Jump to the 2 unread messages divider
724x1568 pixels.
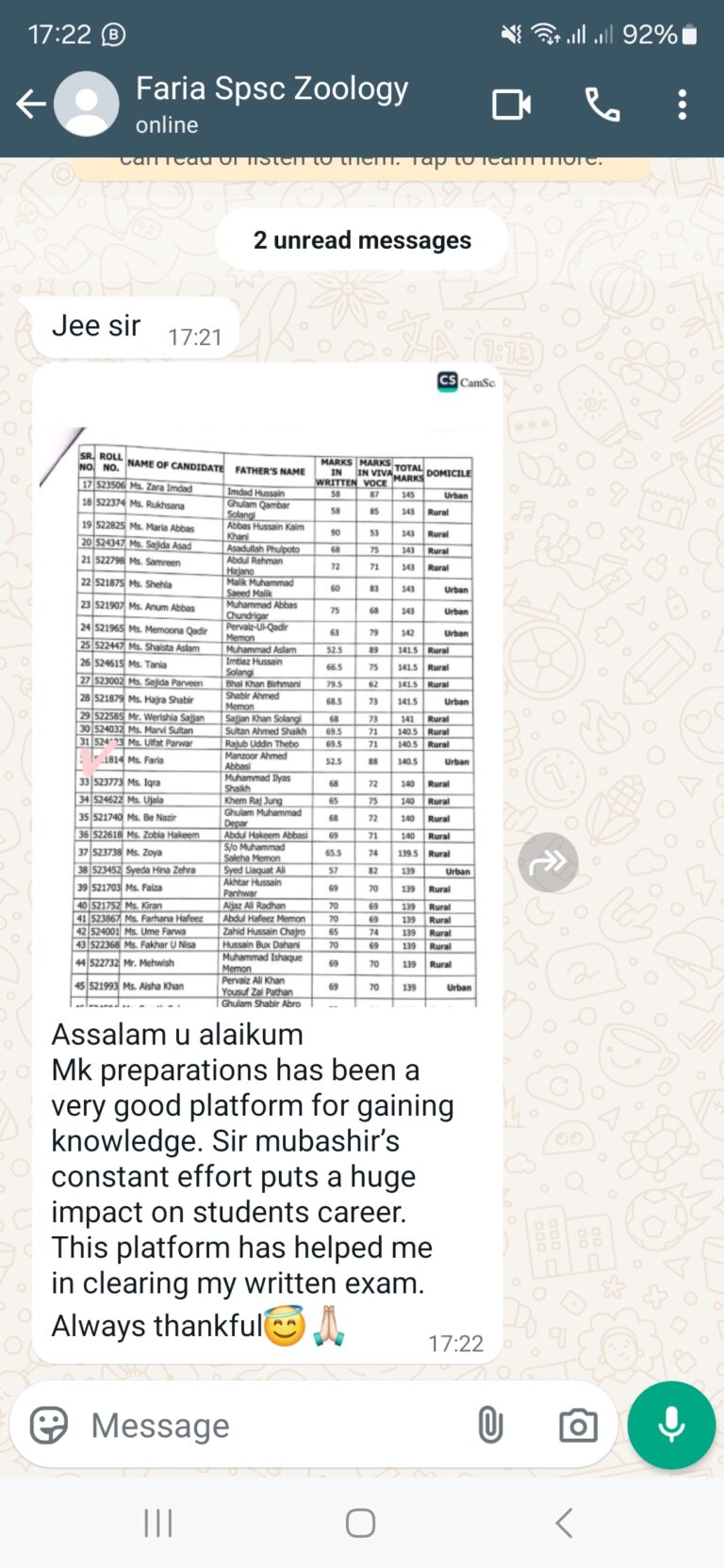point(359,239)
